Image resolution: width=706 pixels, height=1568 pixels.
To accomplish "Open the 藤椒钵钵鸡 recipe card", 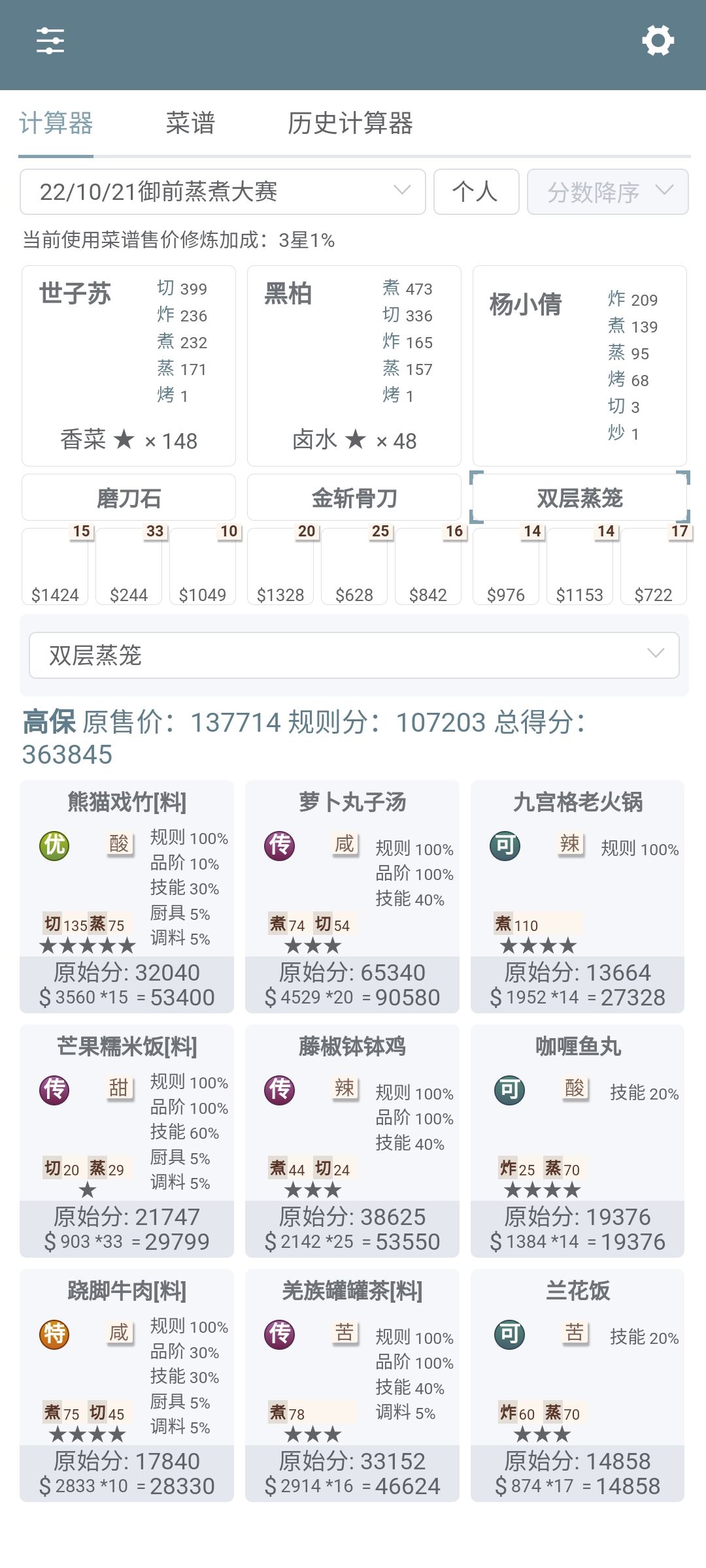I will pos(352,1141).
